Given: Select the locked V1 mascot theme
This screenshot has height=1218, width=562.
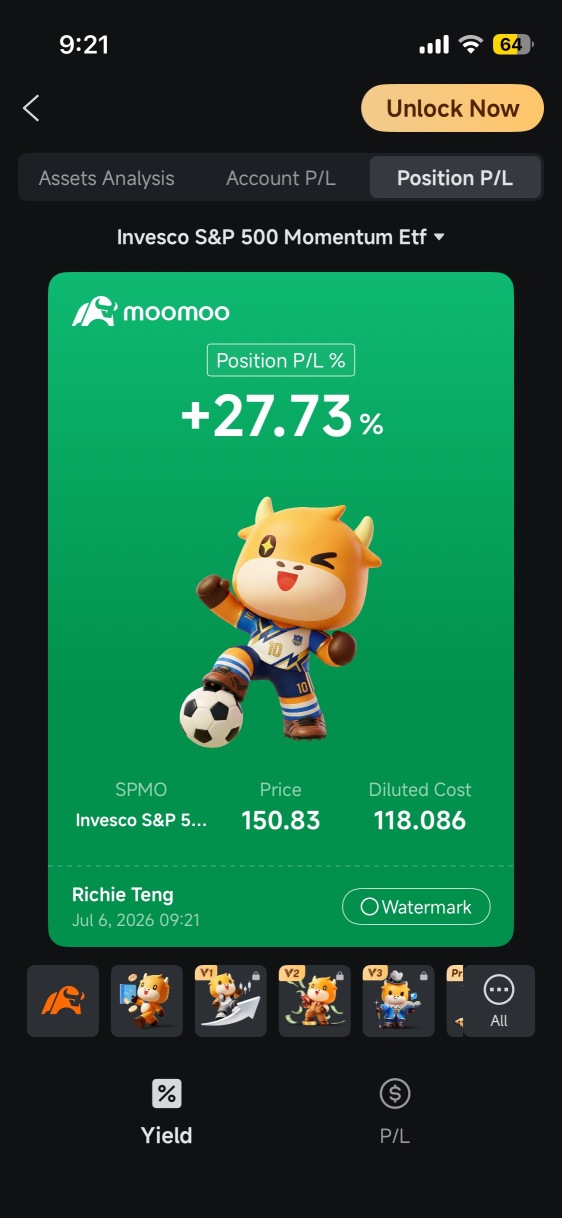Looking at the screenshot, I should pos(231,1000).
